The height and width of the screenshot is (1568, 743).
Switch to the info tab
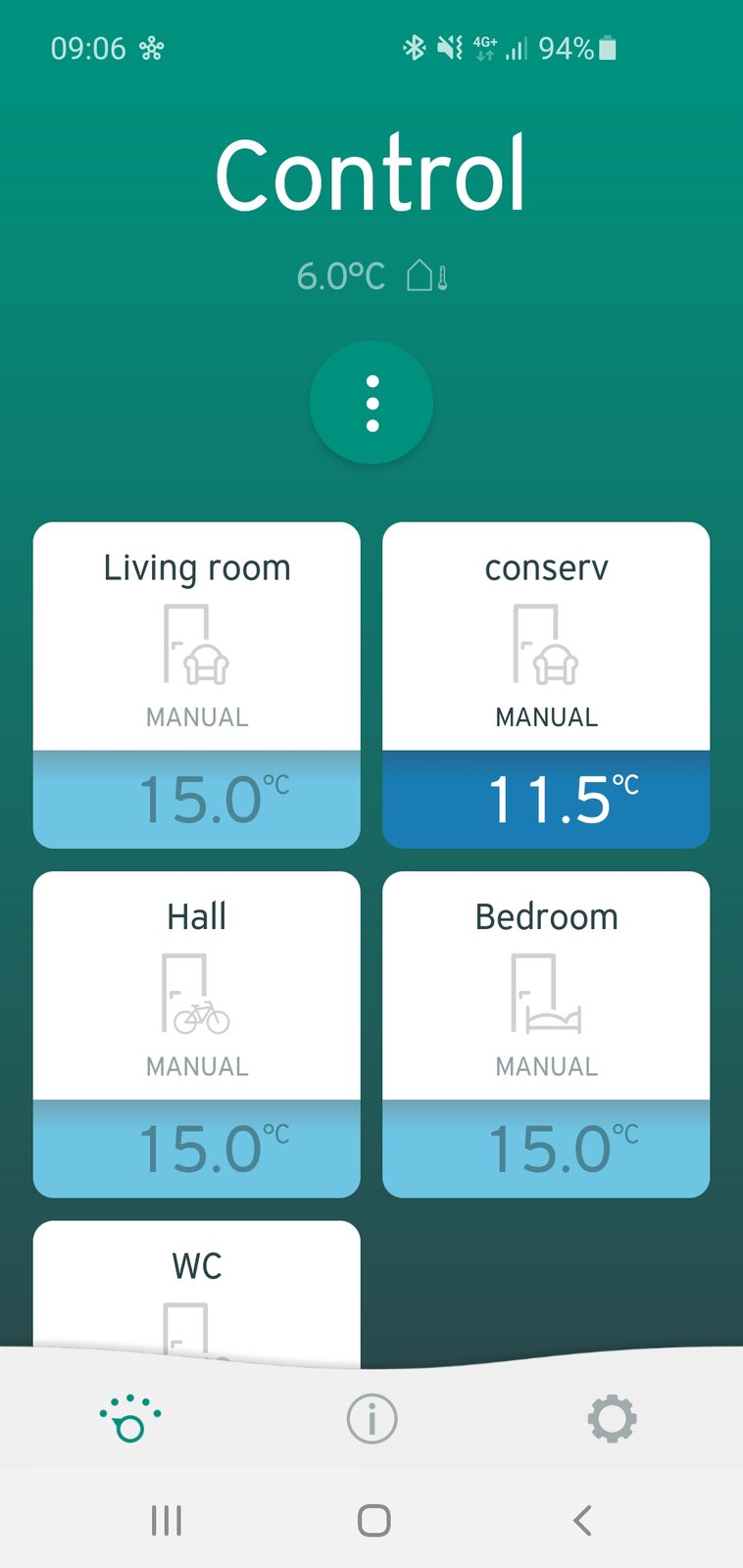coord(371,1418)
